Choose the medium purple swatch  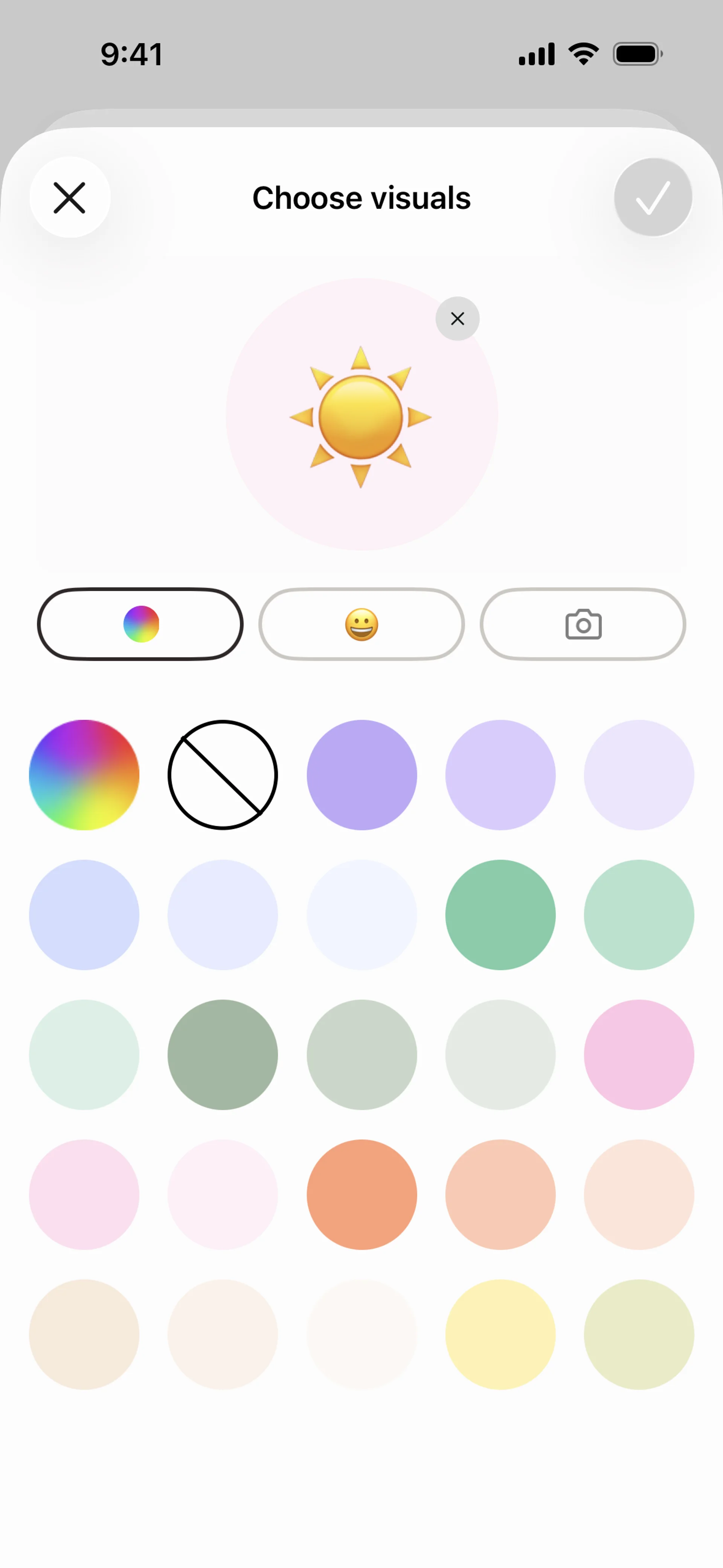coord(361,774)
